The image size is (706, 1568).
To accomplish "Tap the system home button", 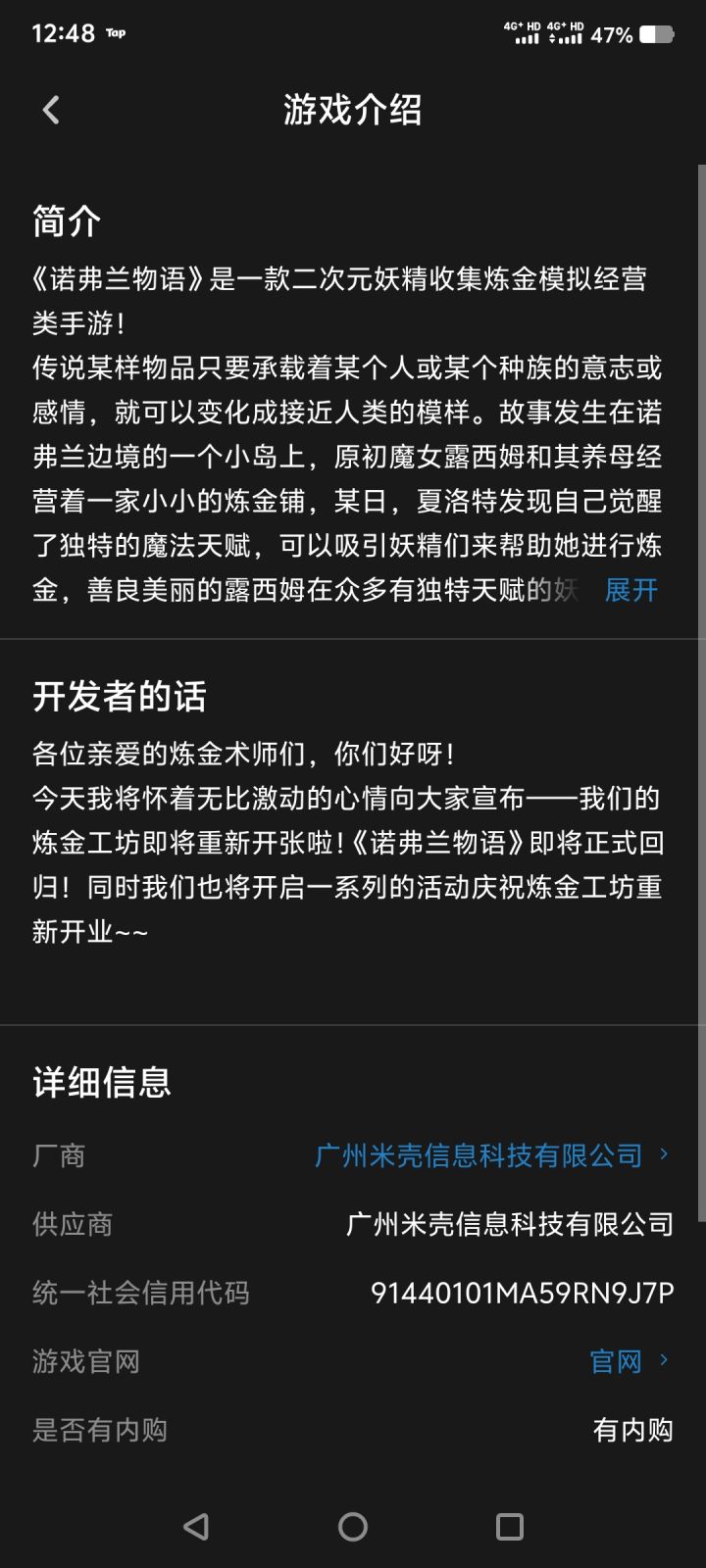I will click(353, 1526).
